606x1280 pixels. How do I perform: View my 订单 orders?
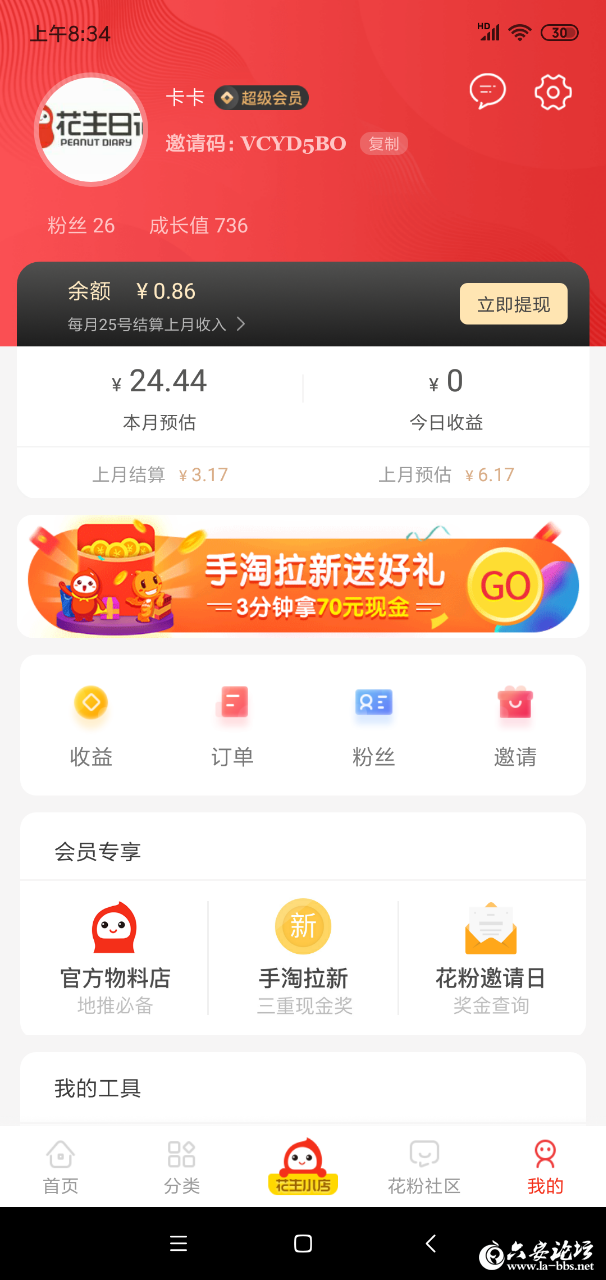pos(232,725)
